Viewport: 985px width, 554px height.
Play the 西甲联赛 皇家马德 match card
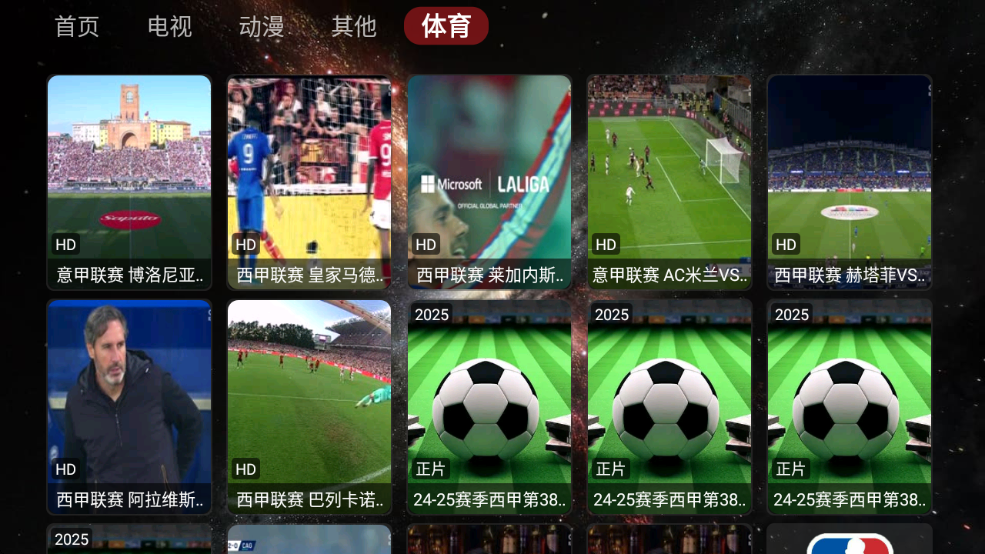coord(309,182)
